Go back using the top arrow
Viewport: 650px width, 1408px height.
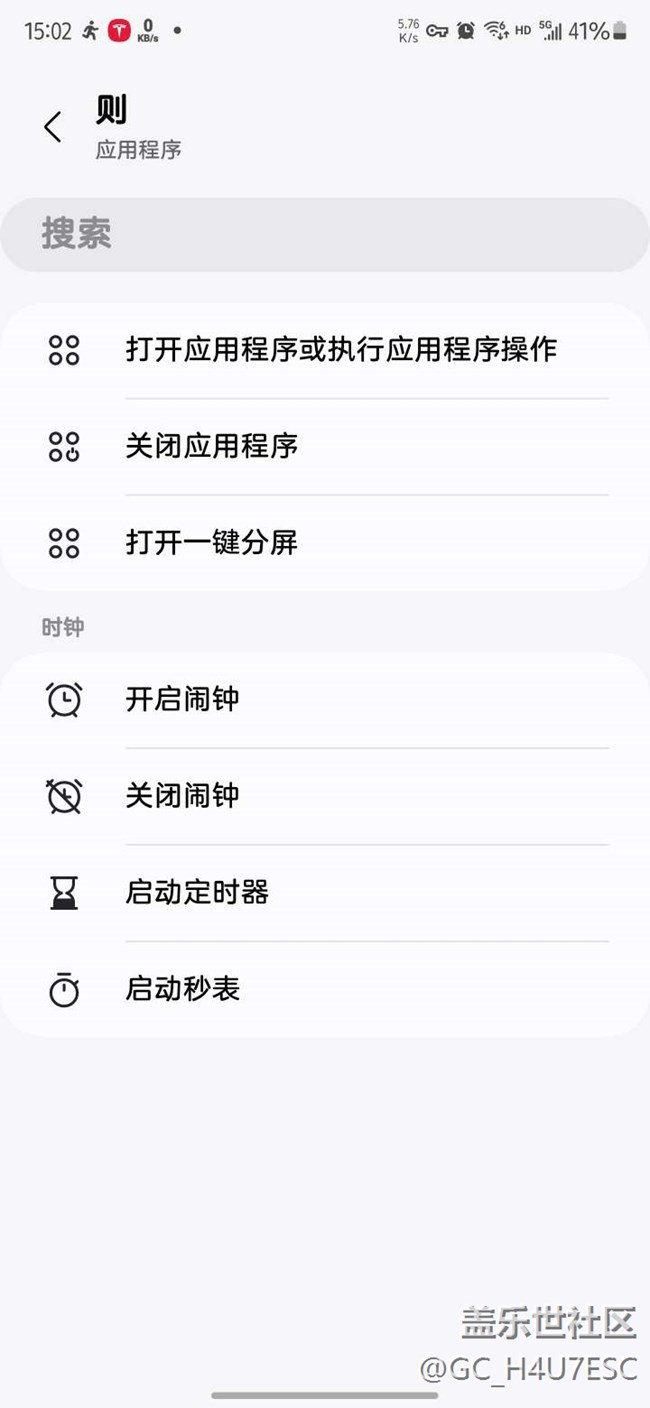pyautogui.click(x=53, y=127)
